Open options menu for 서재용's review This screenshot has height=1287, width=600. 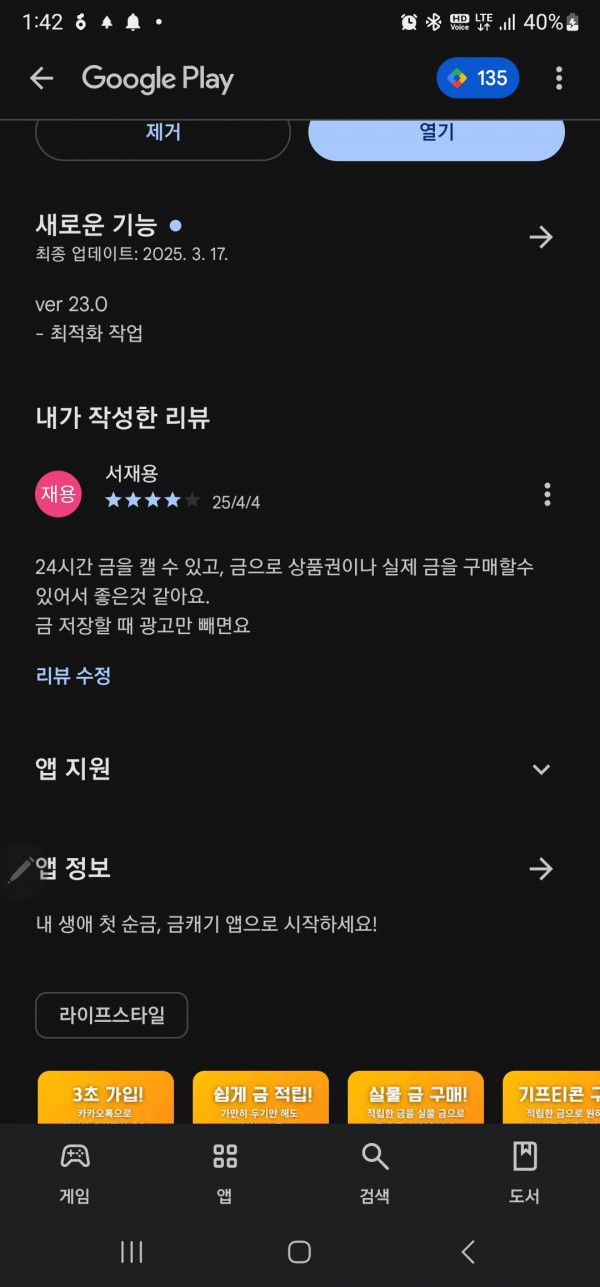click(547, 494)
